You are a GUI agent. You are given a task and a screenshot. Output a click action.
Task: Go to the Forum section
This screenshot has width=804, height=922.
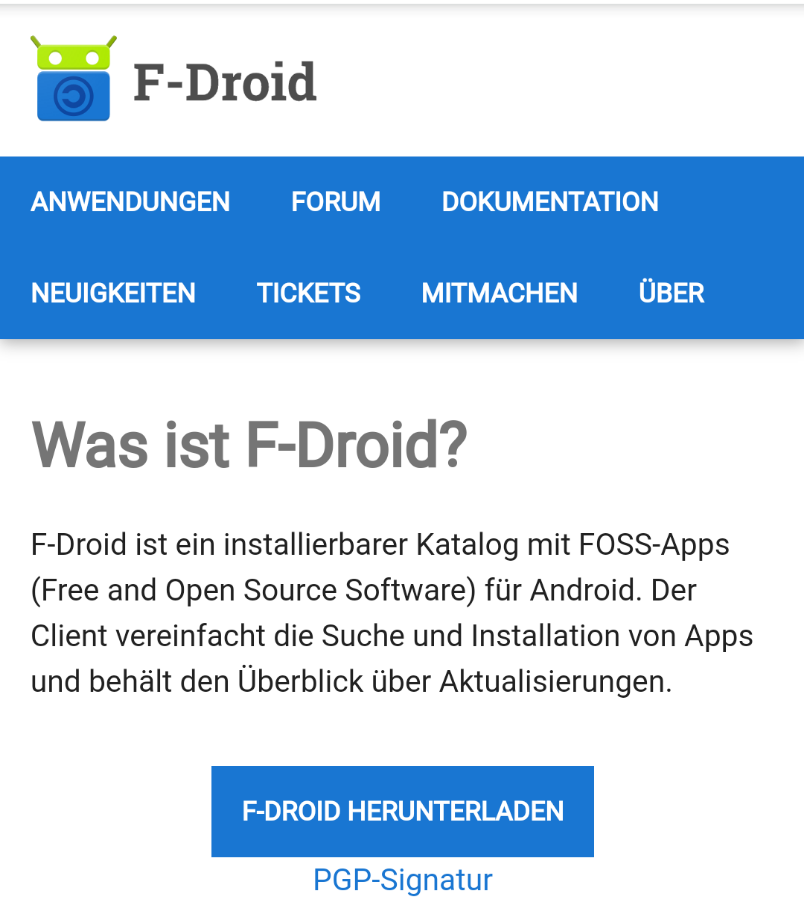click(336, 202)
